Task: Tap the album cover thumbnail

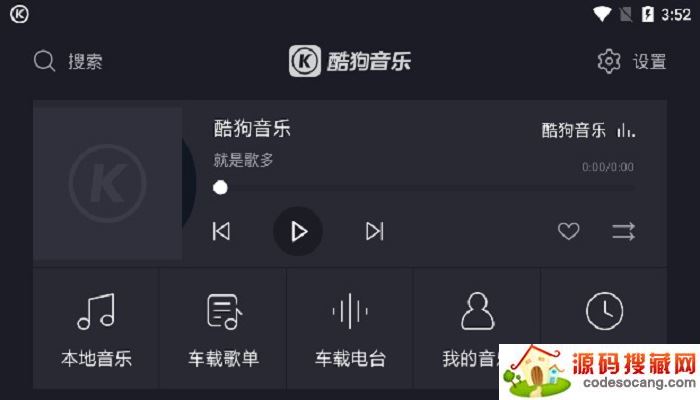Action: pyautogui.click(x=108, y=183)
